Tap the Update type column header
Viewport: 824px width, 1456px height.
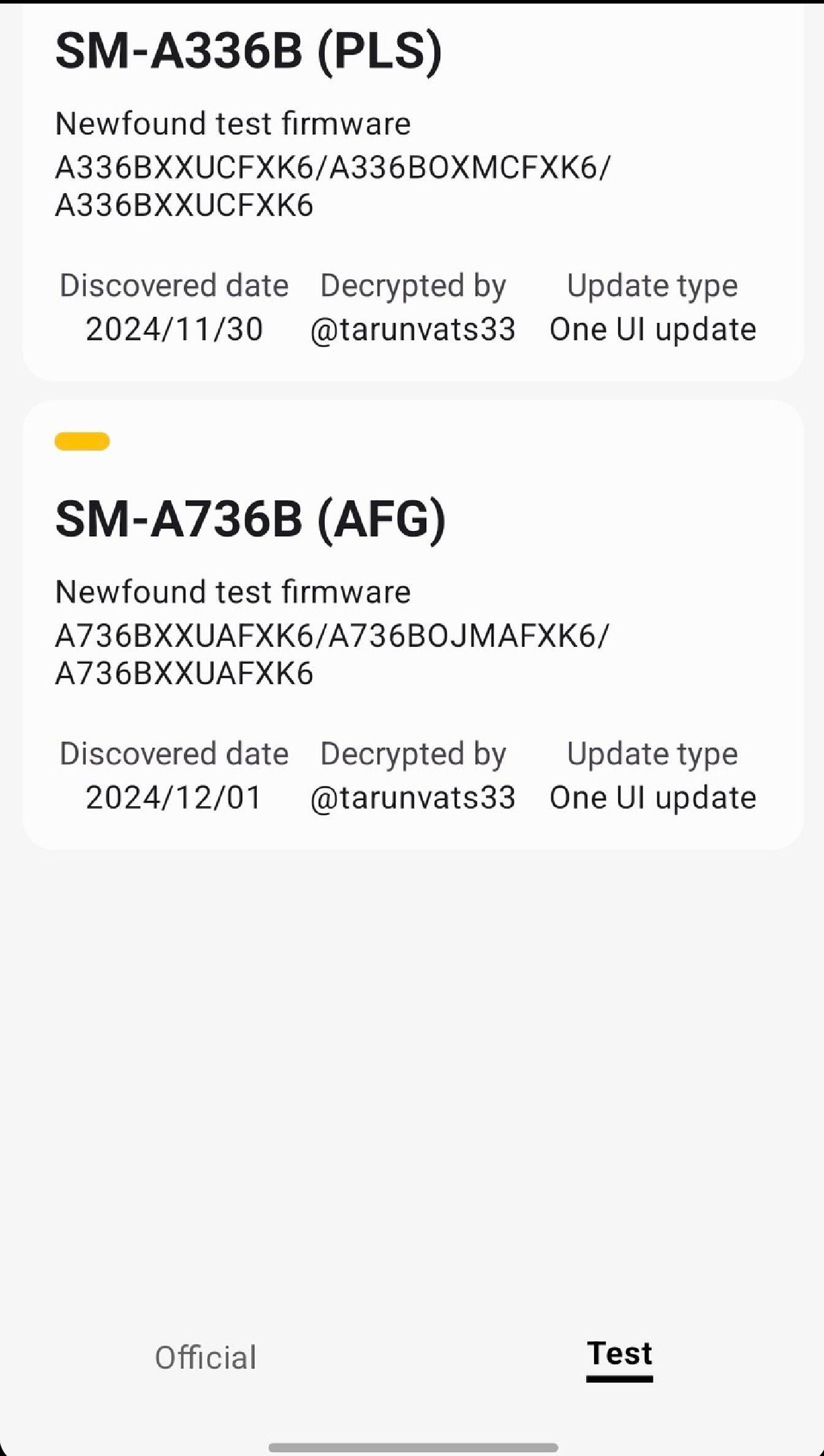click(x=652, y=284)
